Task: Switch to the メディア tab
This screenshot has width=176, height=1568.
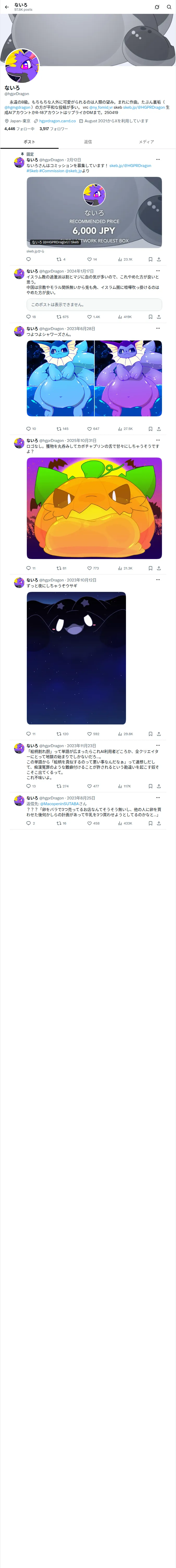Action: pos(146,142)
